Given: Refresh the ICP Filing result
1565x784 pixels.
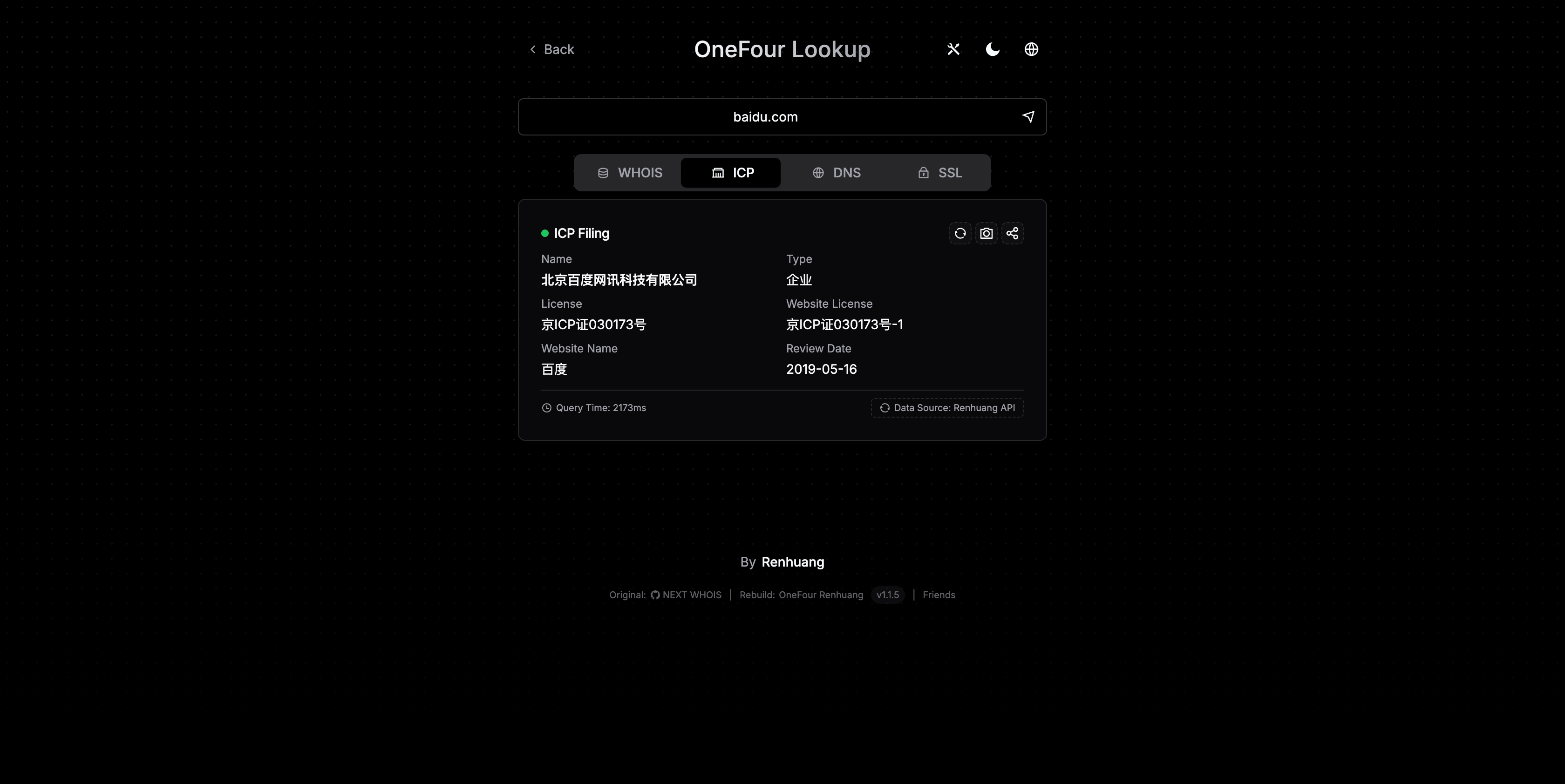Looking at the screenshot, I should point(960,234).
